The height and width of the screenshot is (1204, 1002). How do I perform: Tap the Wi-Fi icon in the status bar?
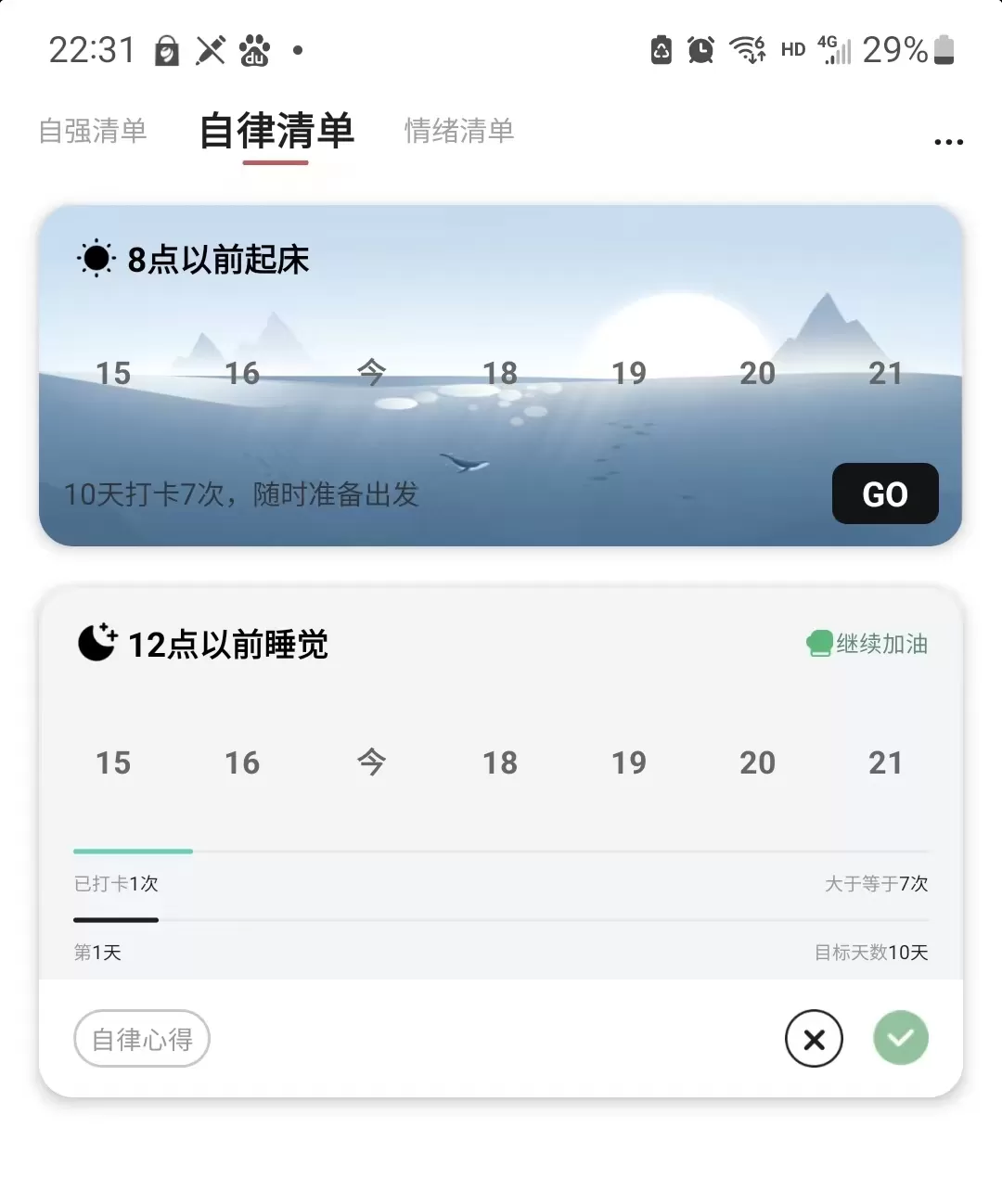click(x=742, y=49)
